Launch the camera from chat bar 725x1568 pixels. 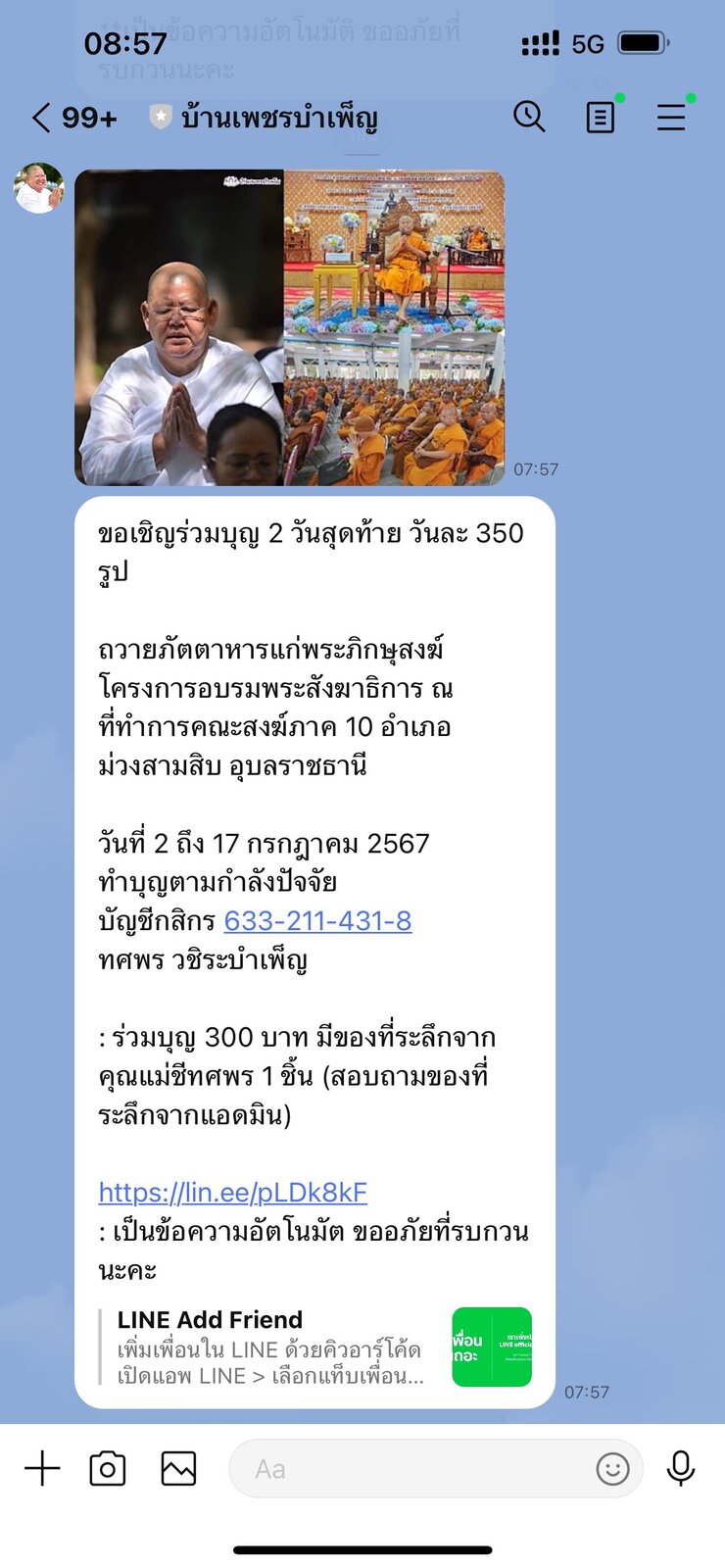click(x=108, y=1469)
